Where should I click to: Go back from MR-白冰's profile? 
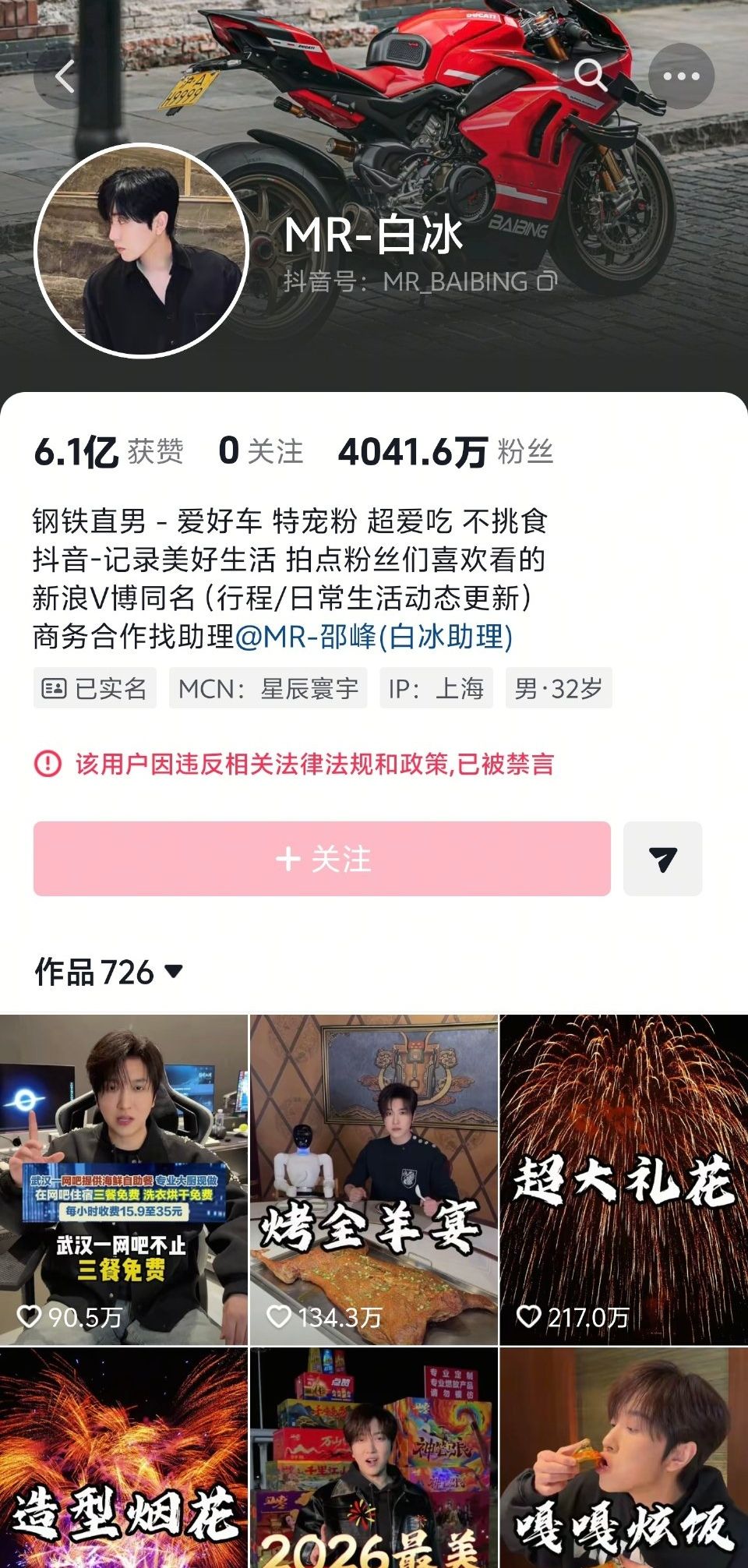[x=65, y=76]
